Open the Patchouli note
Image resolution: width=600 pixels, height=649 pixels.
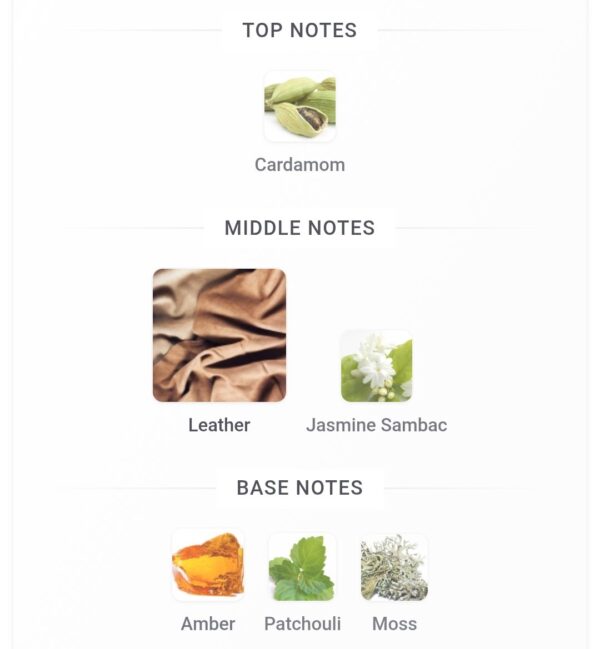[302, 567]
